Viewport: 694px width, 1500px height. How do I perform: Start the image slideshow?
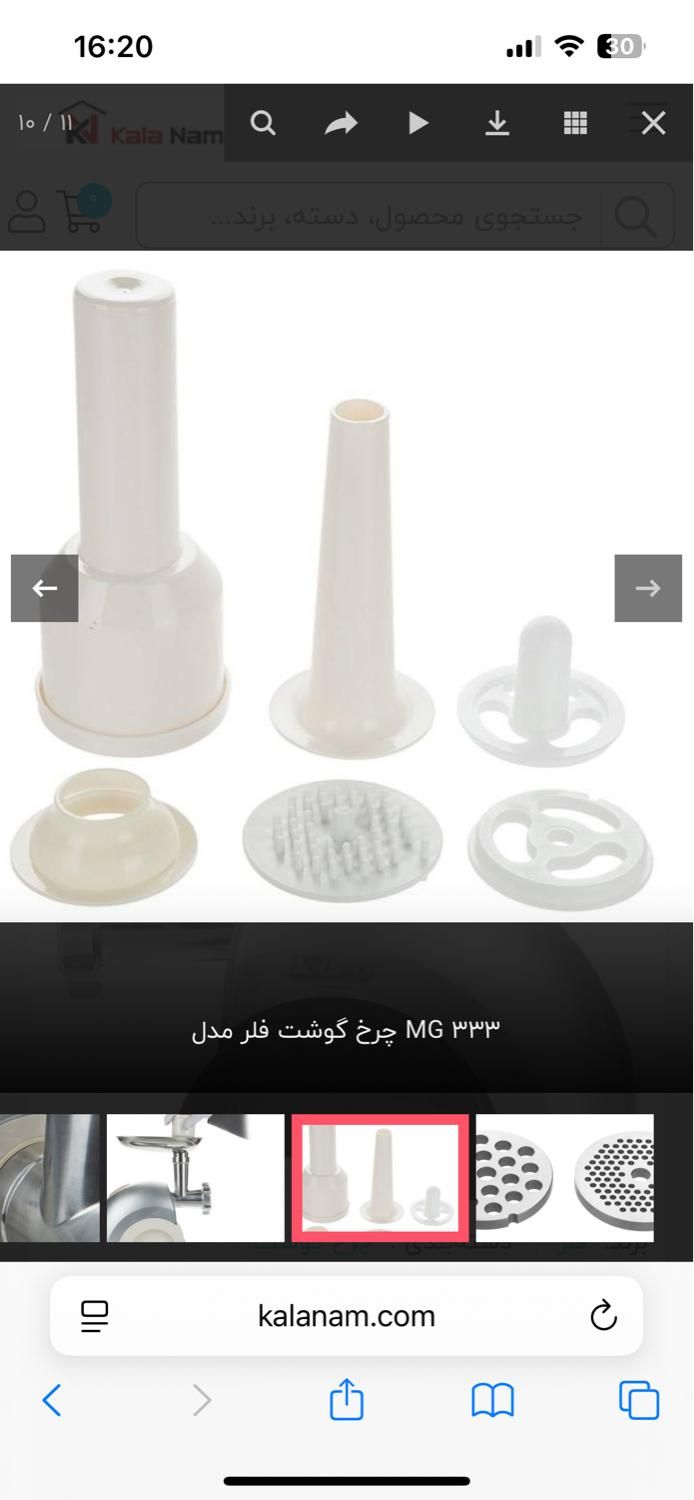tap(419, 123)
